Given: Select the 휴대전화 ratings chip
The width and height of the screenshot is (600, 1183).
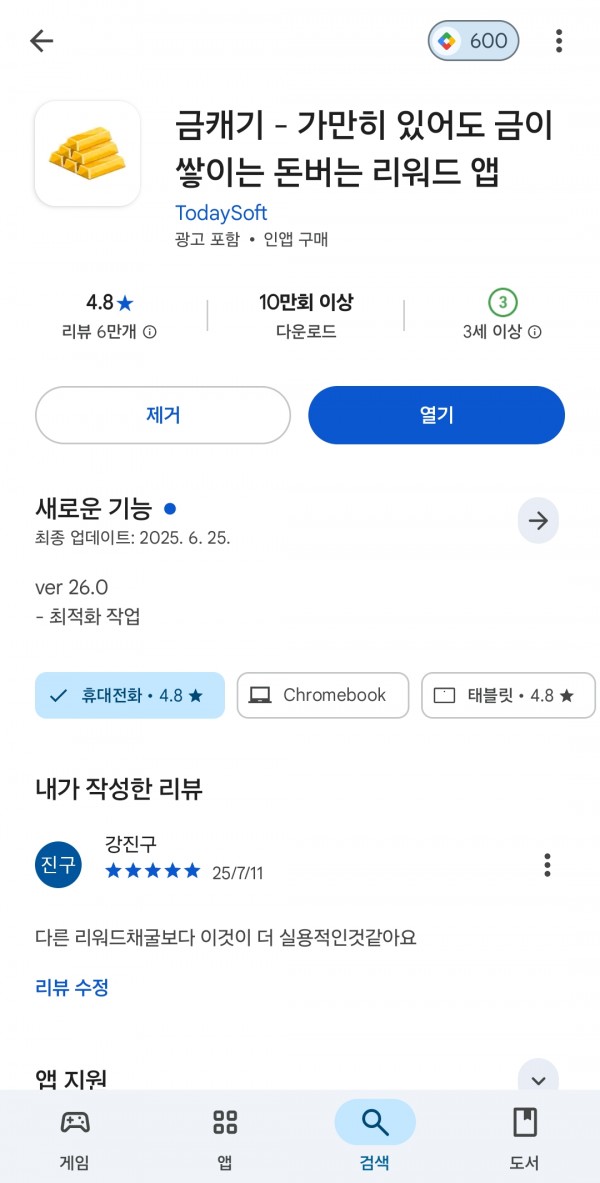Looking at the screenshot, I should tap(130, 696).
